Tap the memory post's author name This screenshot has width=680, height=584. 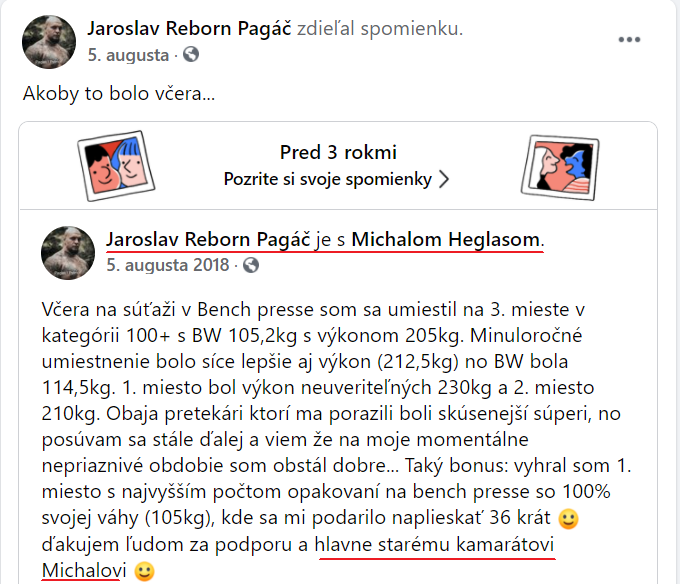pos(207,240)
